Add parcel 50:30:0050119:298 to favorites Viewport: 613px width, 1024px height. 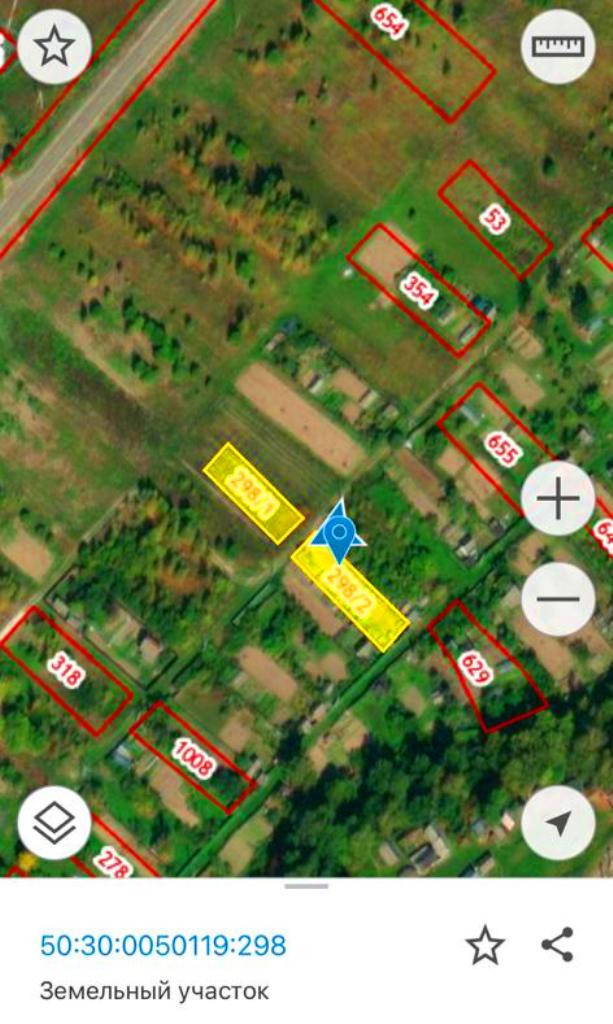click(485, 944)
